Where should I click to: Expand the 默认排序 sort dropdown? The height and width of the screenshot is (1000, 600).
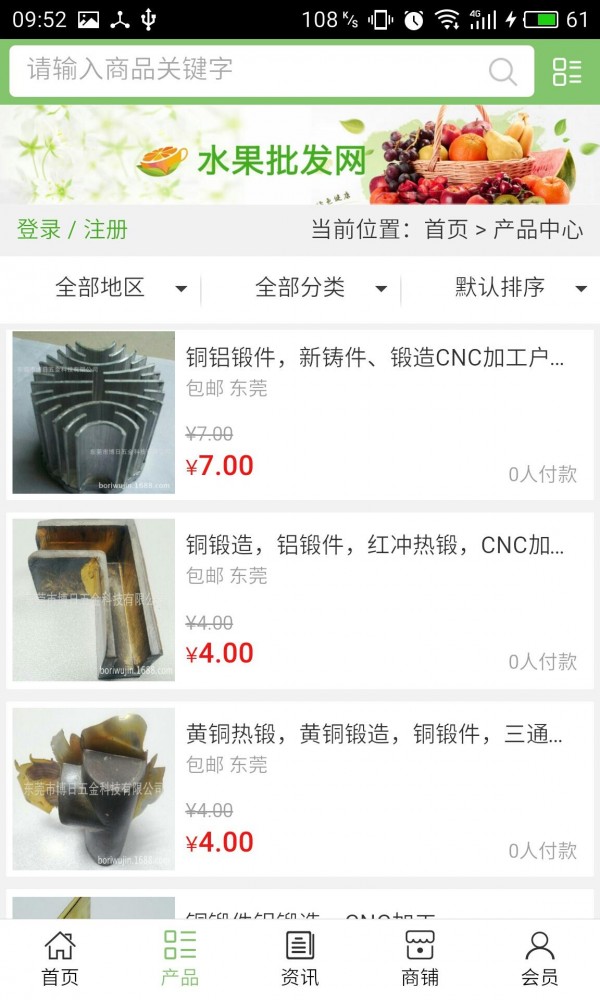(520, 288)
